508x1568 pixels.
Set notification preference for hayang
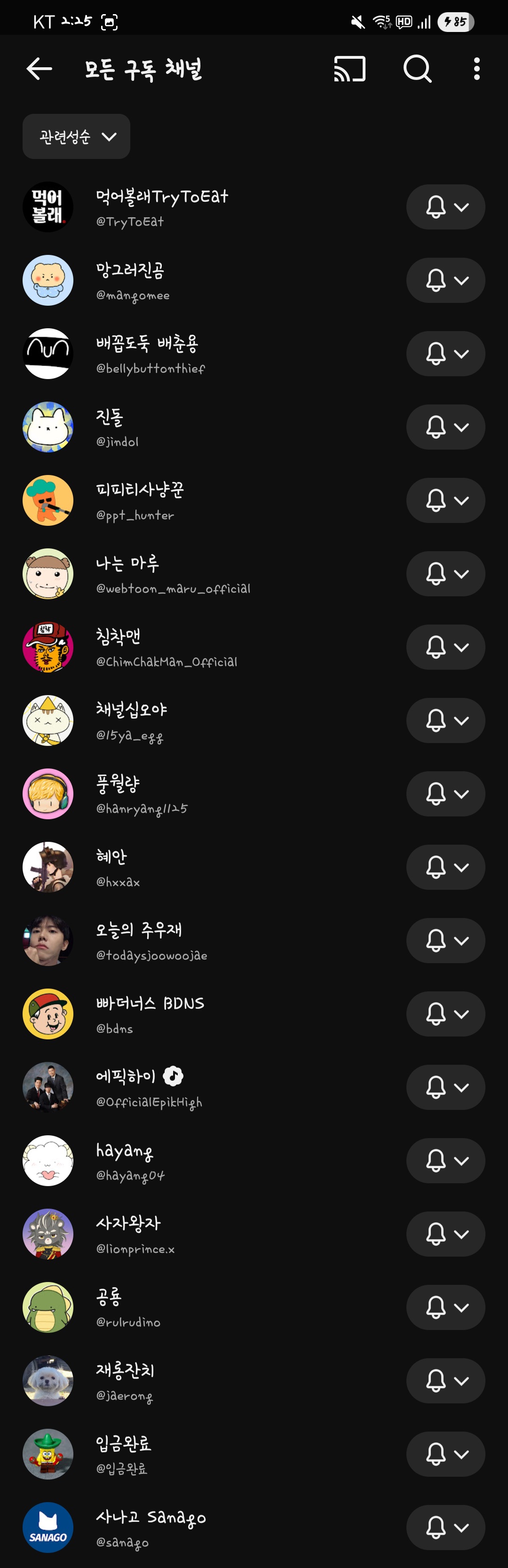[445, 1161]
